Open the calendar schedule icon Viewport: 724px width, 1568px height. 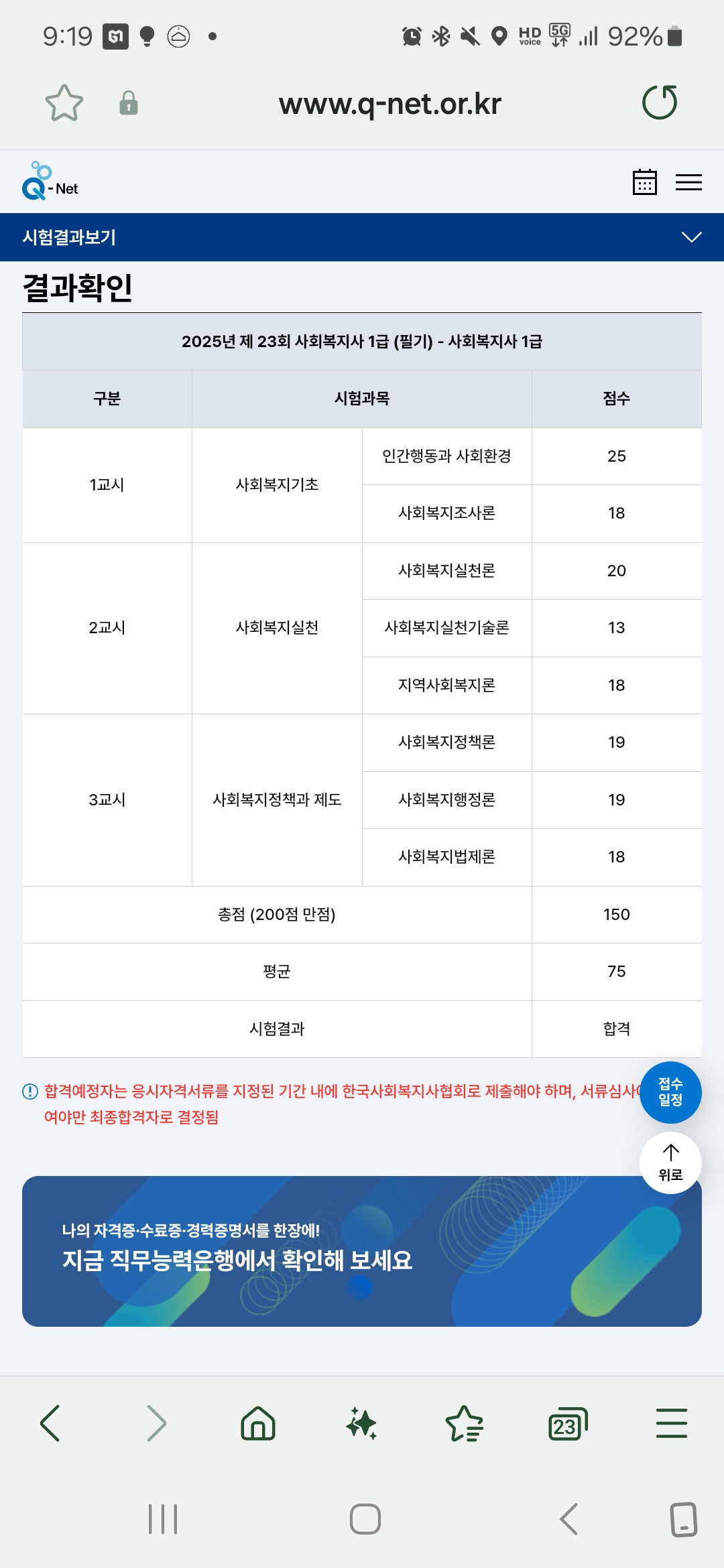tap(645, 182)
